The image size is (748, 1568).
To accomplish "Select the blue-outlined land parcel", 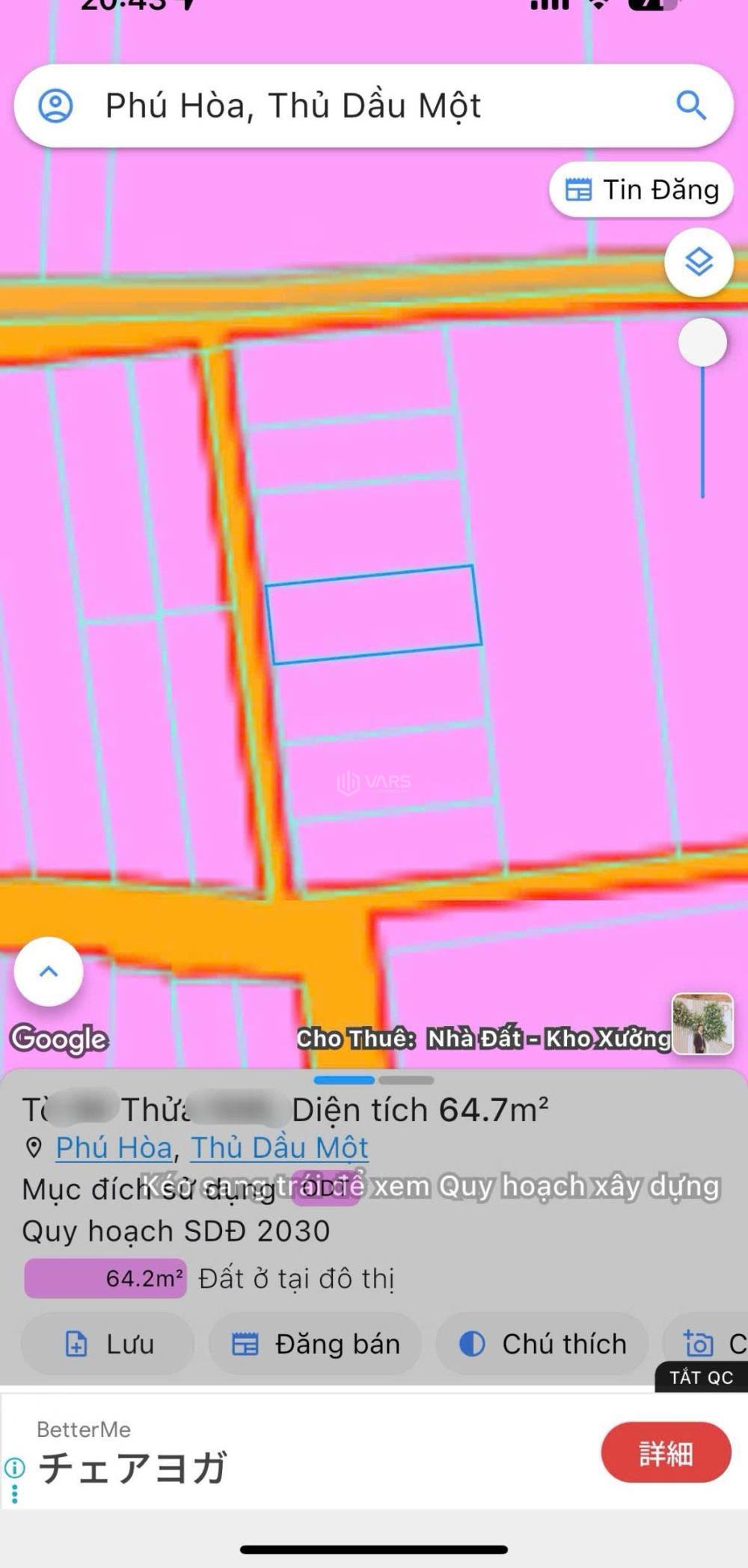I will pos(374,614).
